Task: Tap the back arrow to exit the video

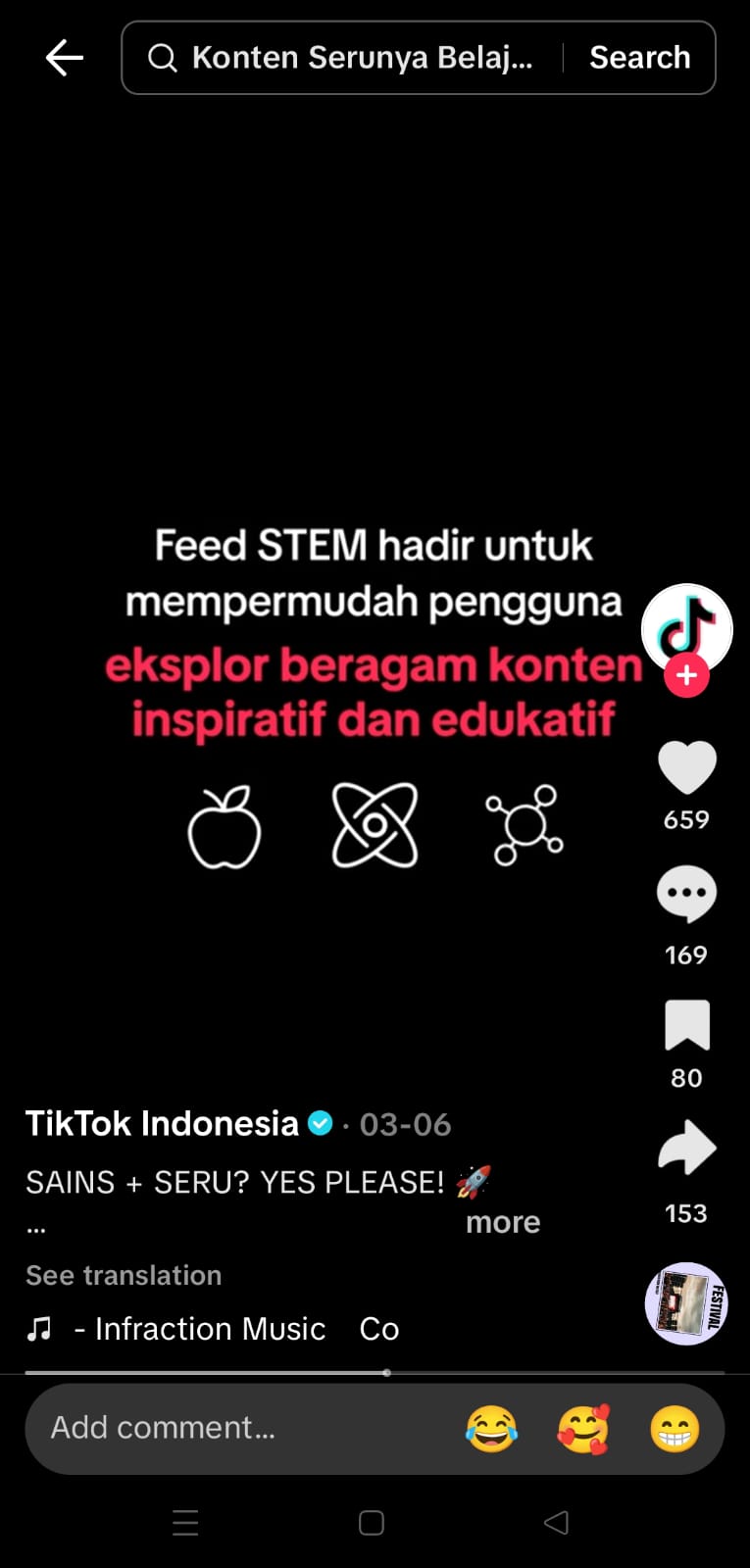Action: 63,57
